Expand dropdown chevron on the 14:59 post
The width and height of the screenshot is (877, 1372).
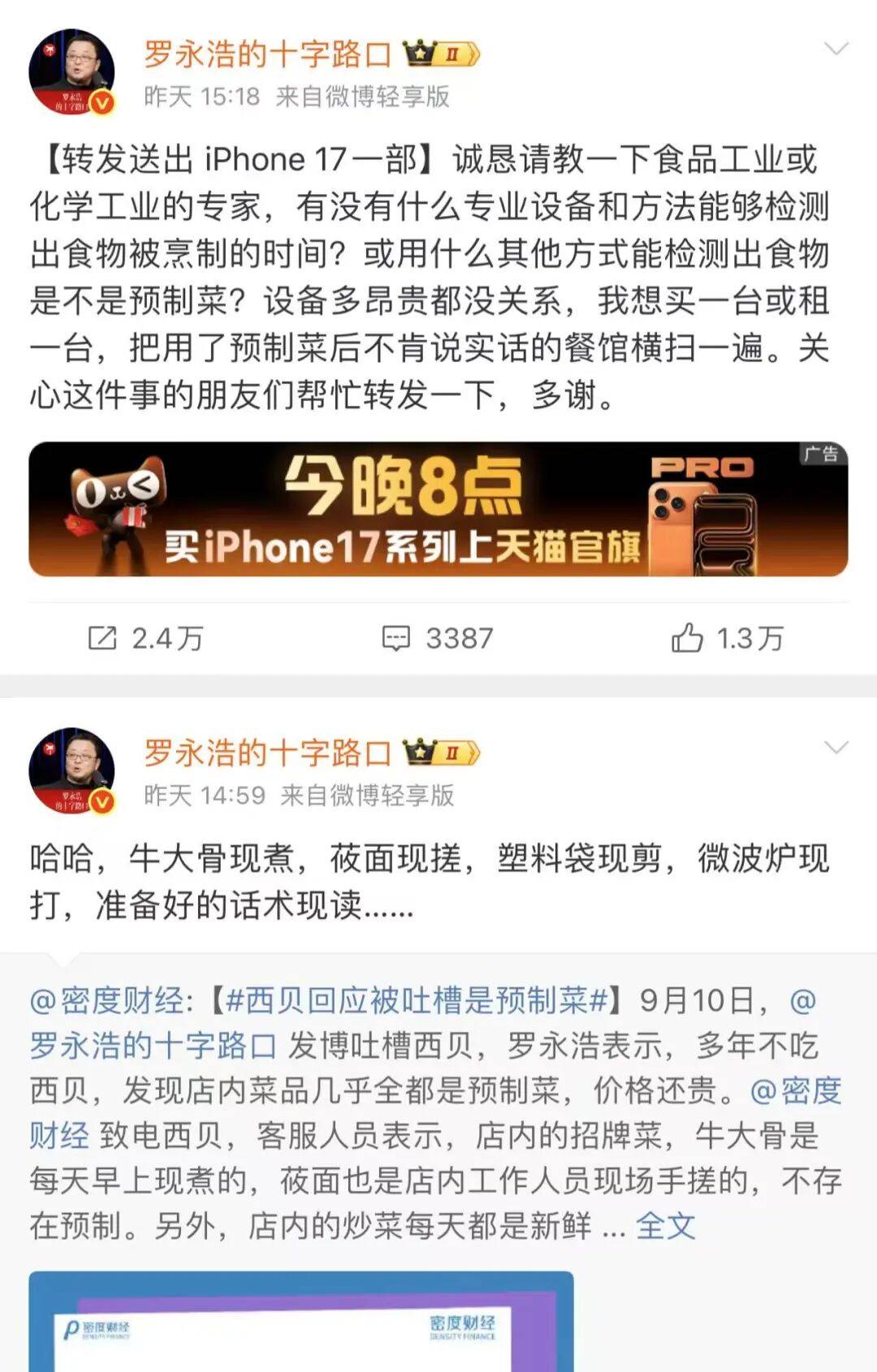click(x=836, y=748)
